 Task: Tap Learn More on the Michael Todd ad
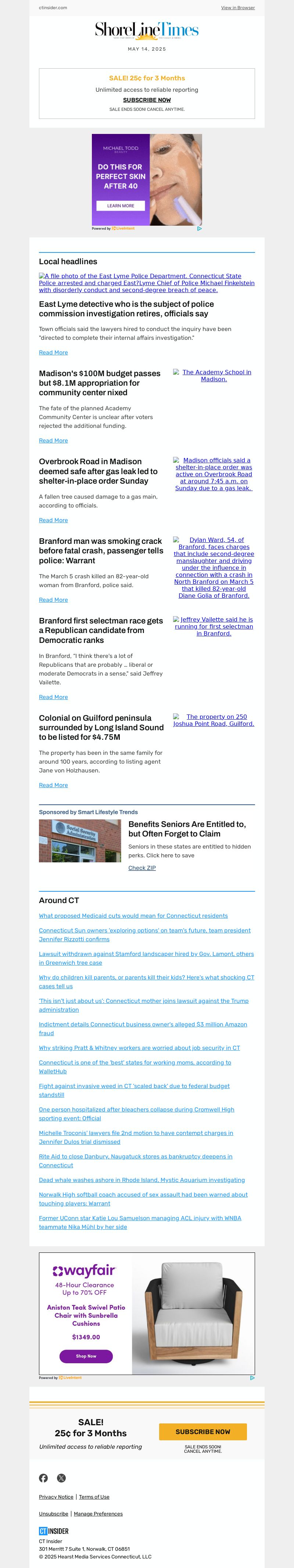[121, 206]
